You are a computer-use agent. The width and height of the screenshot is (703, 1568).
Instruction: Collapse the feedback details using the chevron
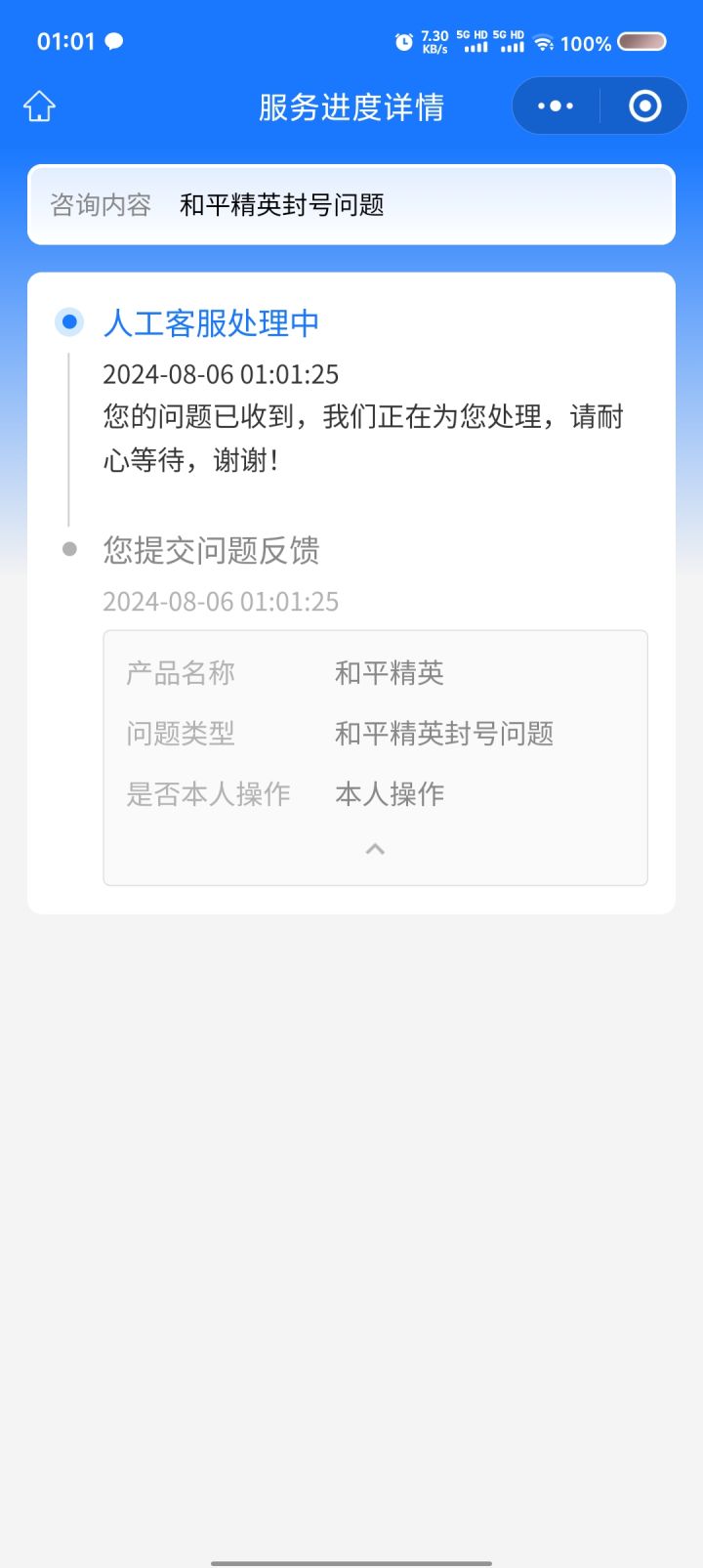(374, 848)
